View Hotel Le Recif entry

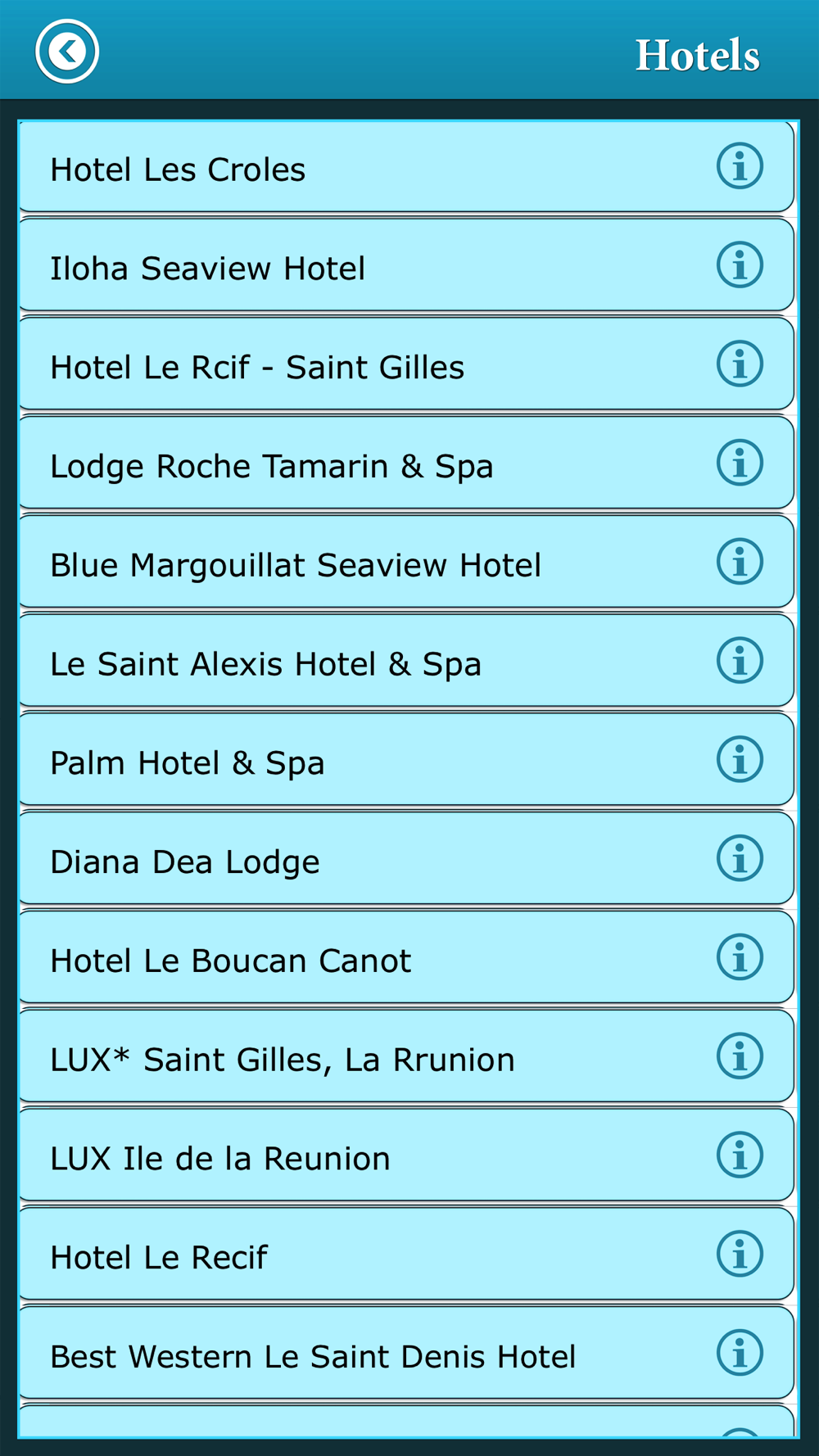pos(406,1256)
